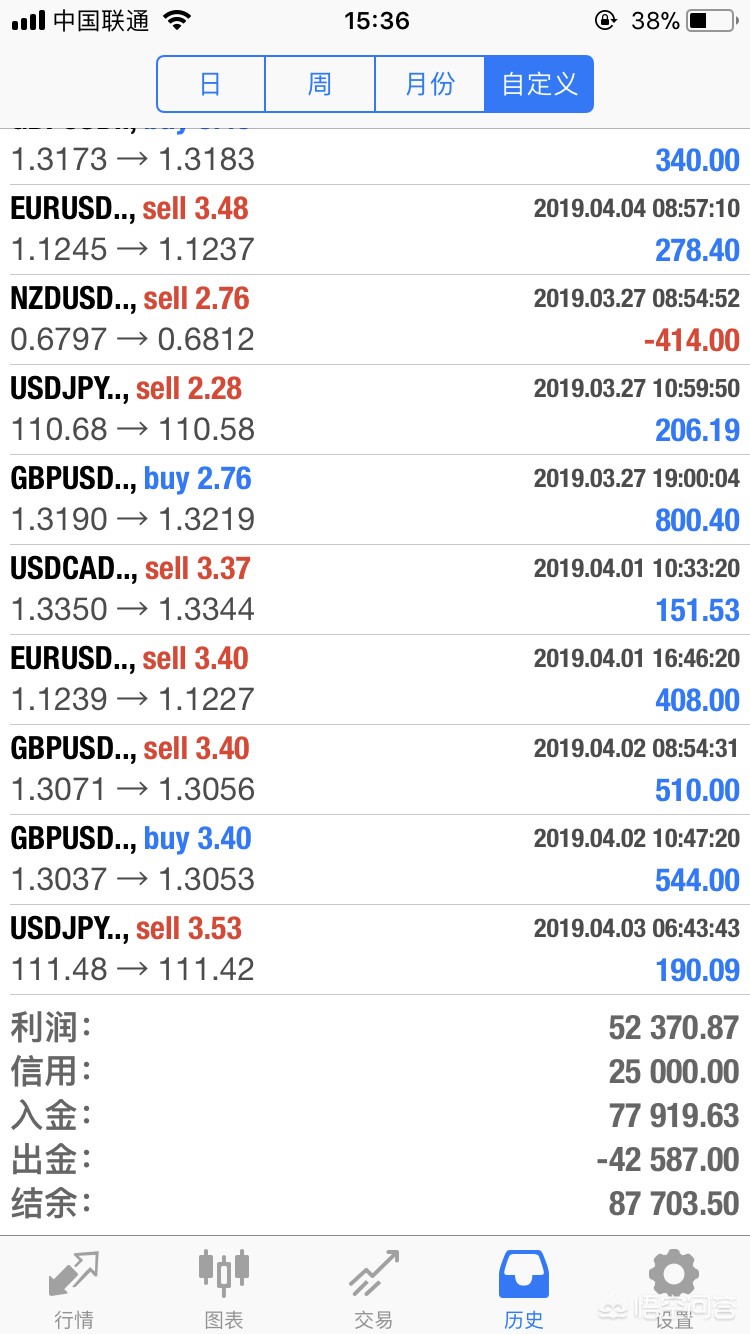Image resolution: width=750 pixels, height=1334 pixels.
Task: Switch to the 交易 trade tab
Action: pyautogui.click(x=374, y=1288)
